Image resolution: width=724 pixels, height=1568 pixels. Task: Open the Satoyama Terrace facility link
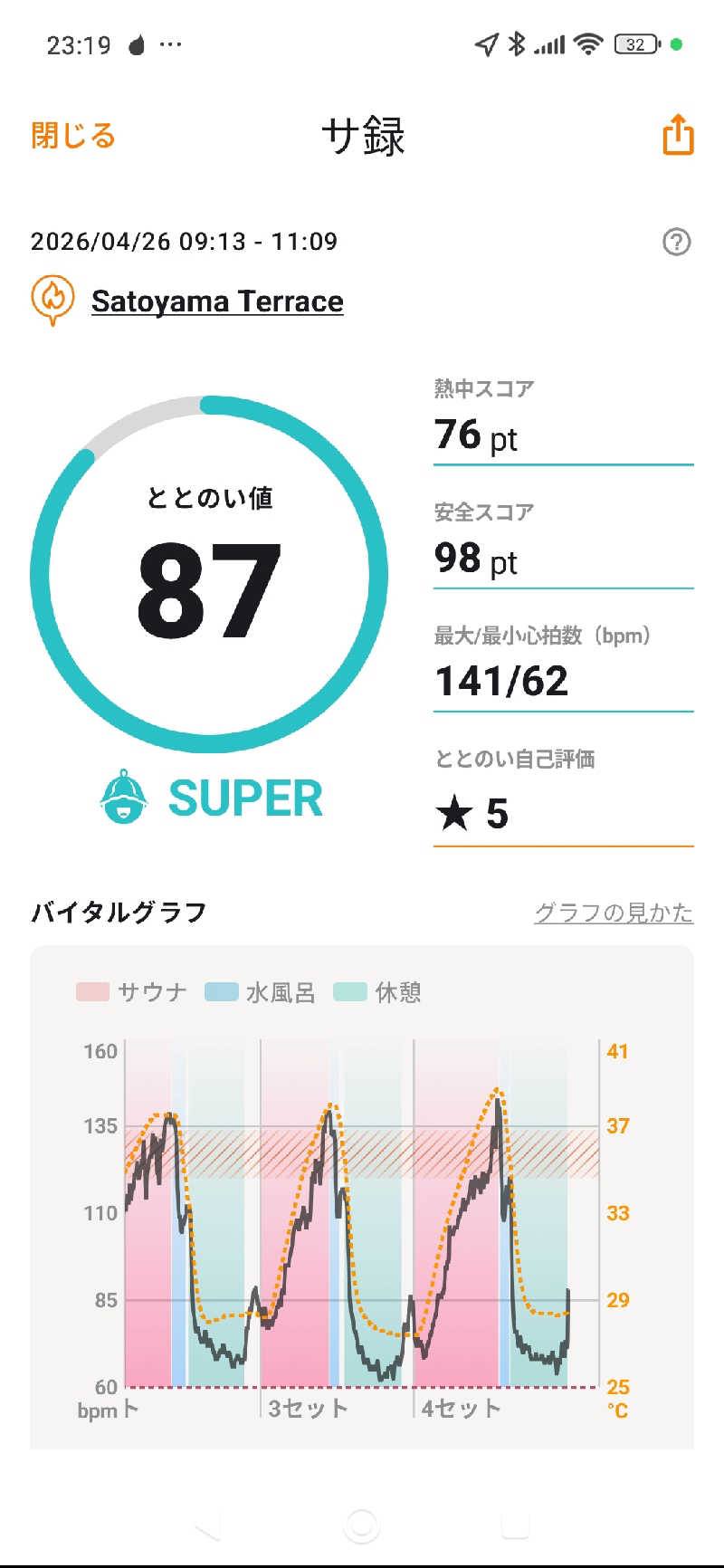click(x=217, y=301)
